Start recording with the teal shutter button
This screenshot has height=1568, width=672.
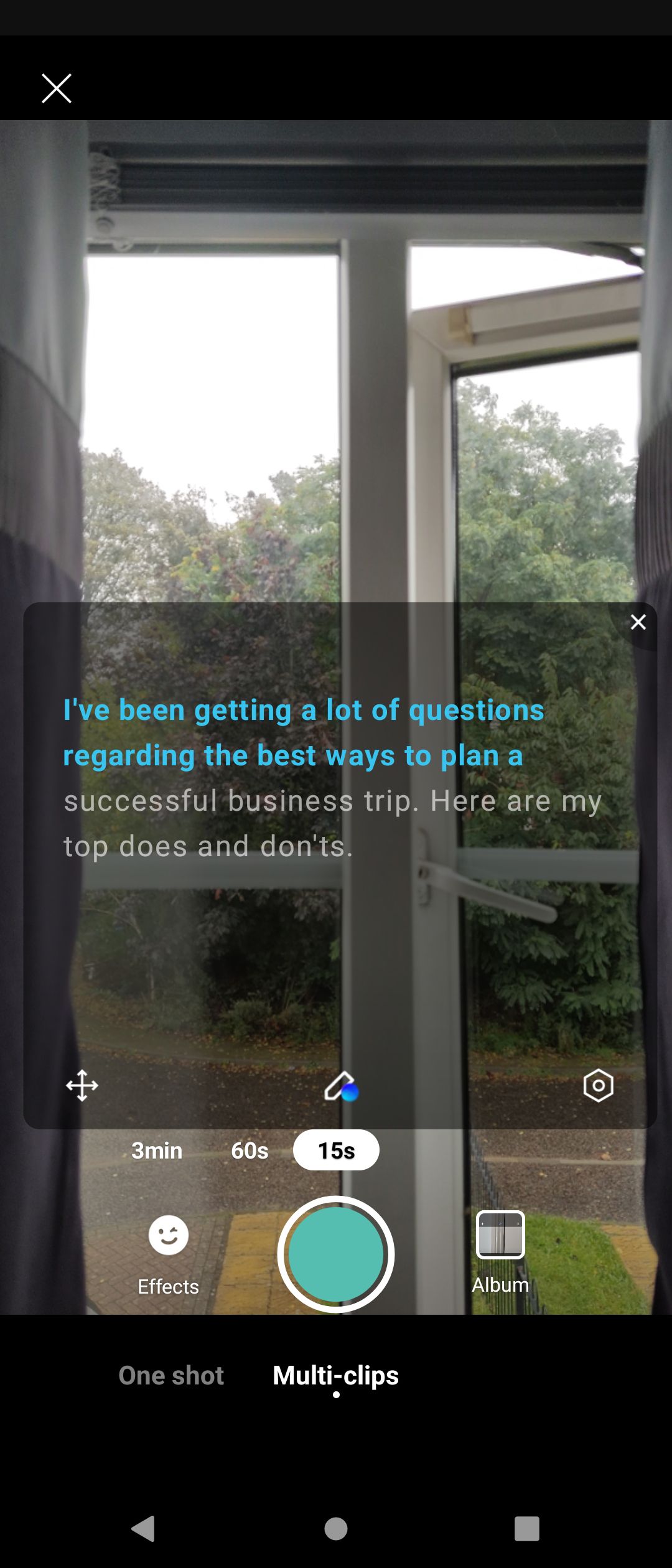click(x=336, y=1254)
